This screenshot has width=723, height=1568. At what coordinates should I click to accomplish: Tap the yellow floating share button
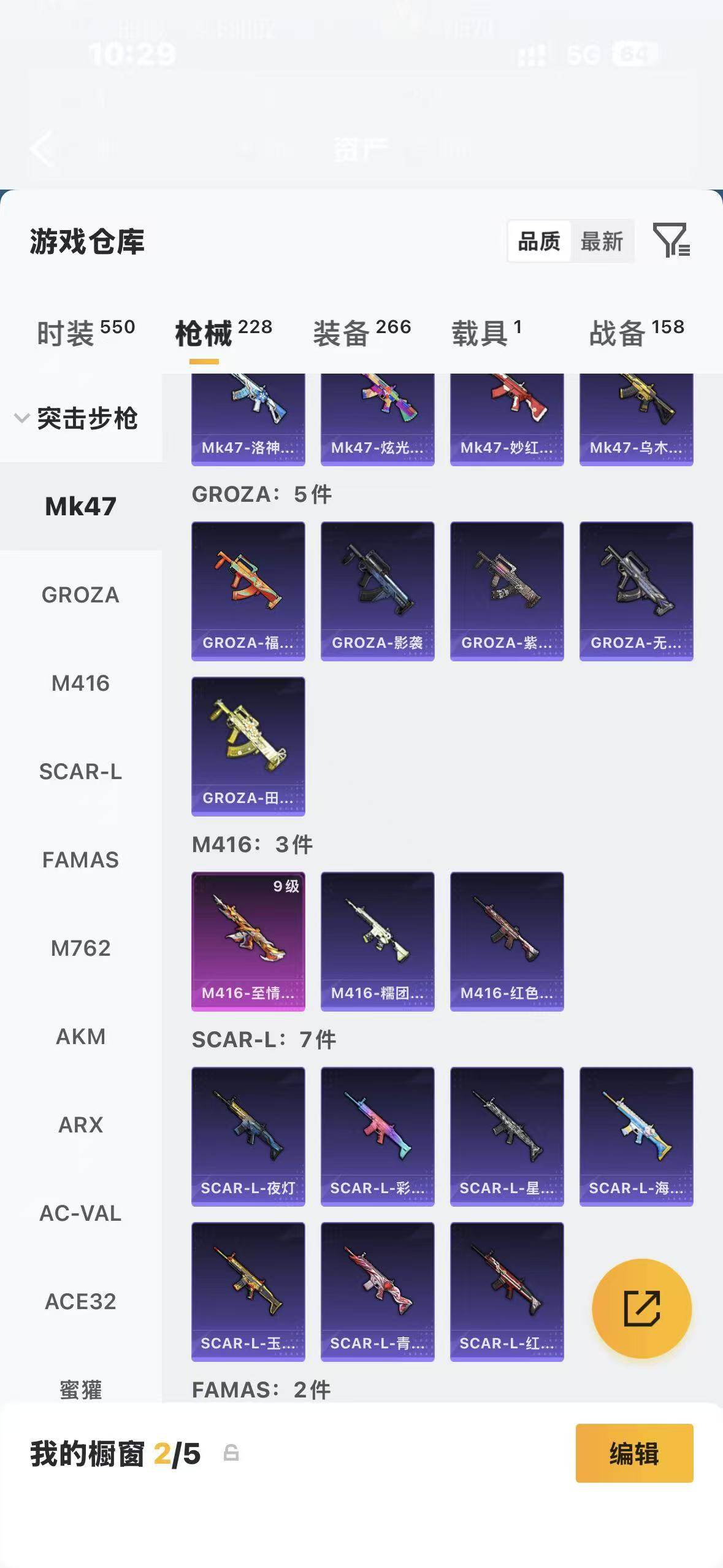[x=641, y=1309]
